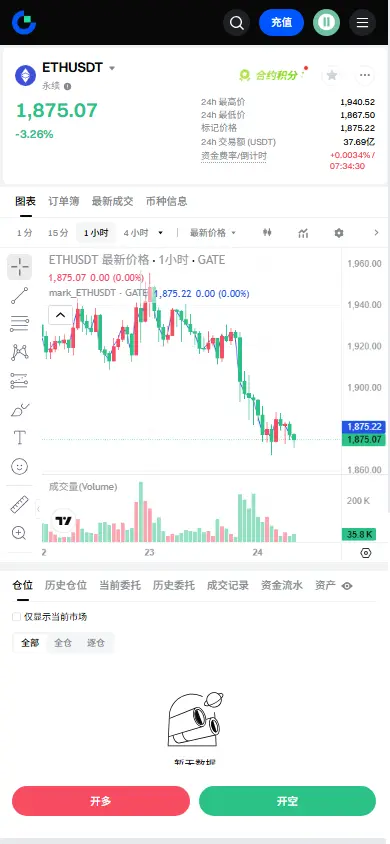The height and width of the screenshot is (844, 390).
Task: Expand the ETHUSDT pair dropdown
Action: click(112, 68)
